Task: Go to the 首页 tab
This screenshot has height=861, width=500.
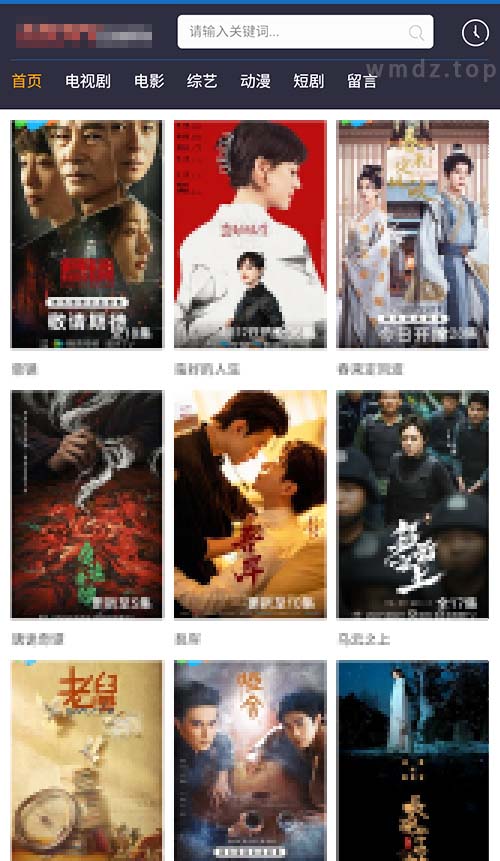Action: pyautogui.click(x=27, y=81)
